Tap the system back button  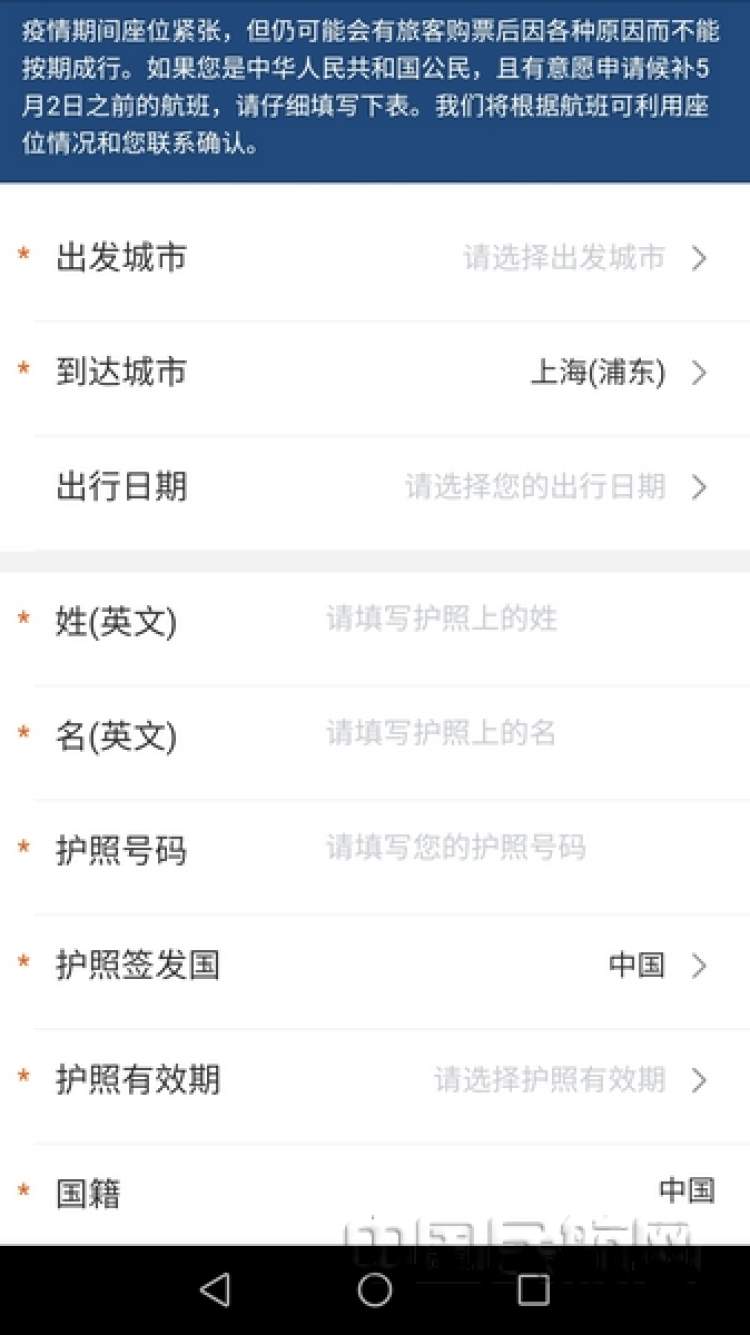215,1290
